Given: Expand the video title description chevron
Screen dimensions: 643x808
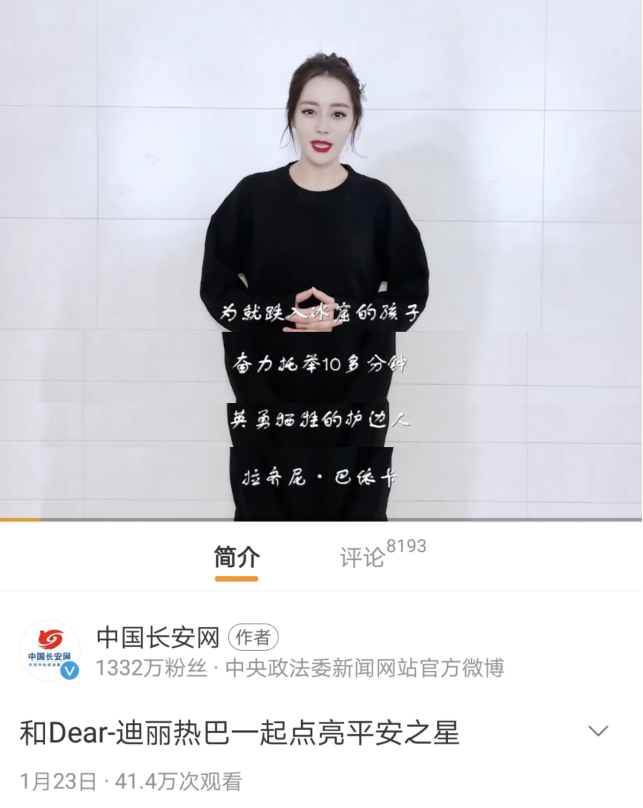Looking at the screenshot, I should coord(598,731).
